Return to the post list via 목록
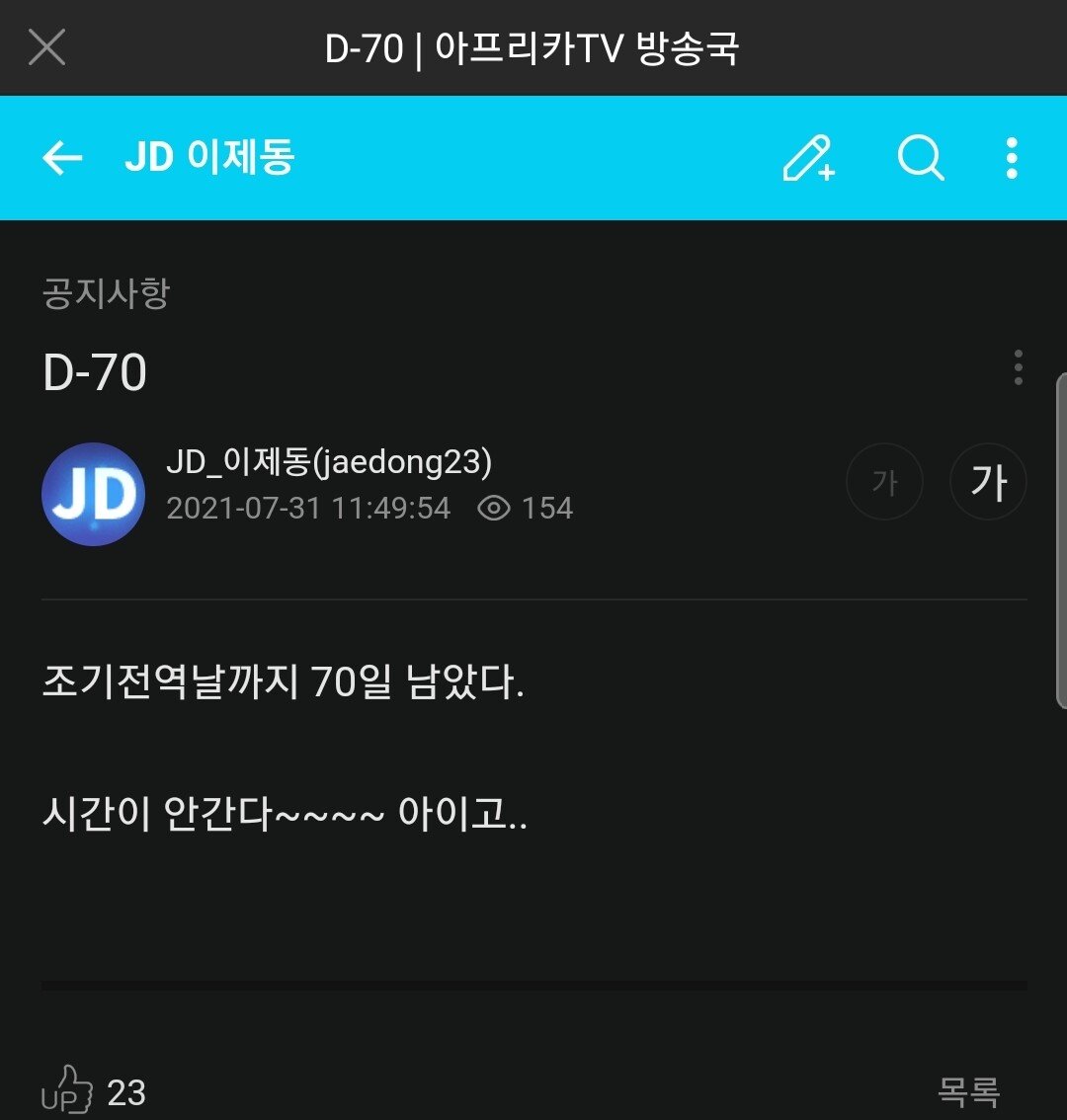Viewport: 1067px width, 1120px height. pos(968,1091)
